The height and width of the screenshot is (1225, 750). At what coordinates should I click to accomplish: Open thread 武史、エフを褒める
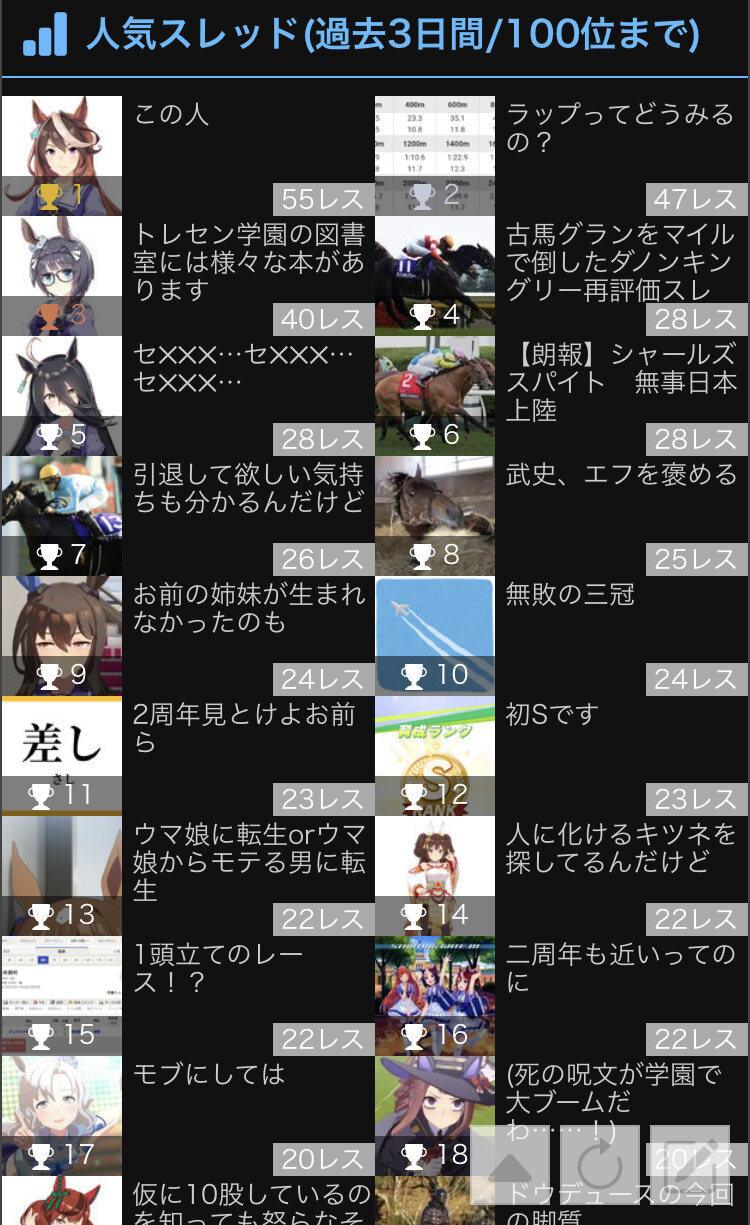tap(562, 516)
